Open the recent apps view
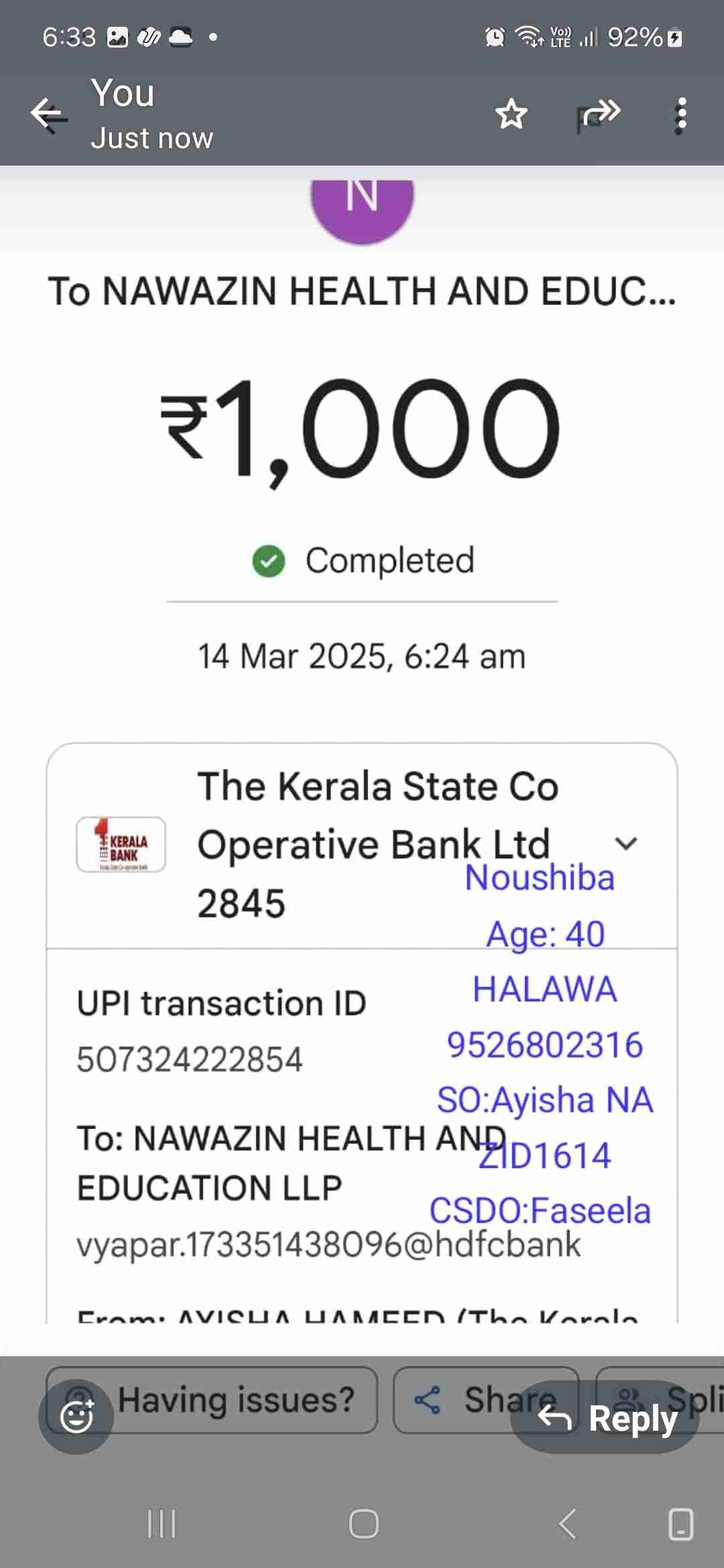The width and height of the screenshot is (724, 1568). [161, 1524]
